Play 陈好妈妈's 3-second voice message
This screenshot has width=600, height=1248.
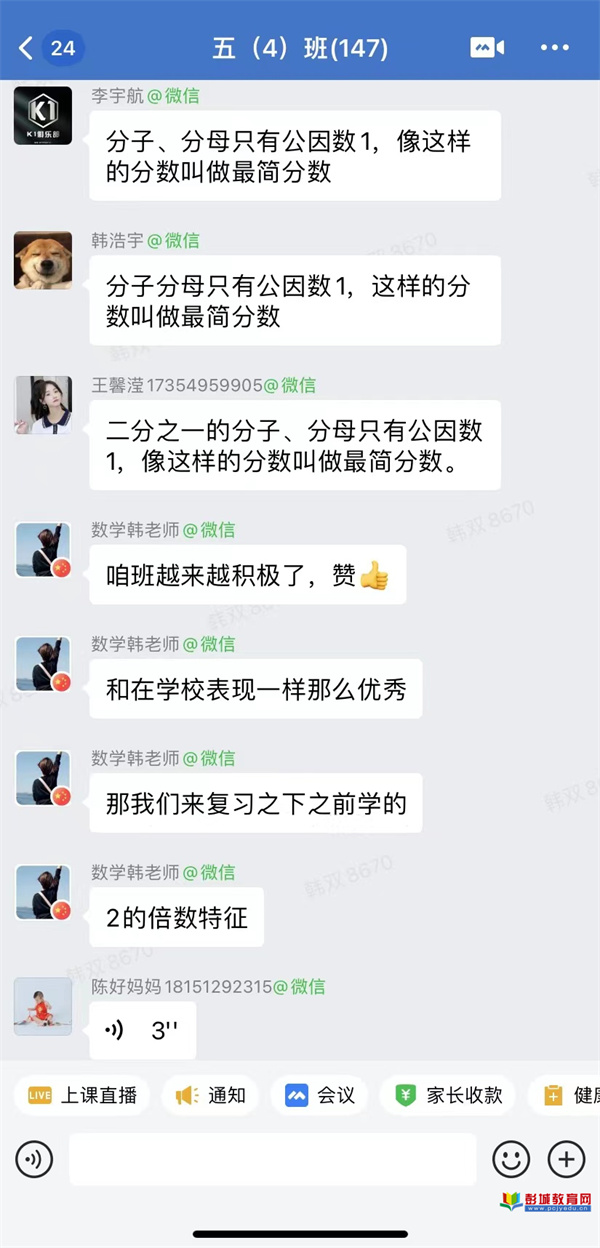click(142, 1030)
